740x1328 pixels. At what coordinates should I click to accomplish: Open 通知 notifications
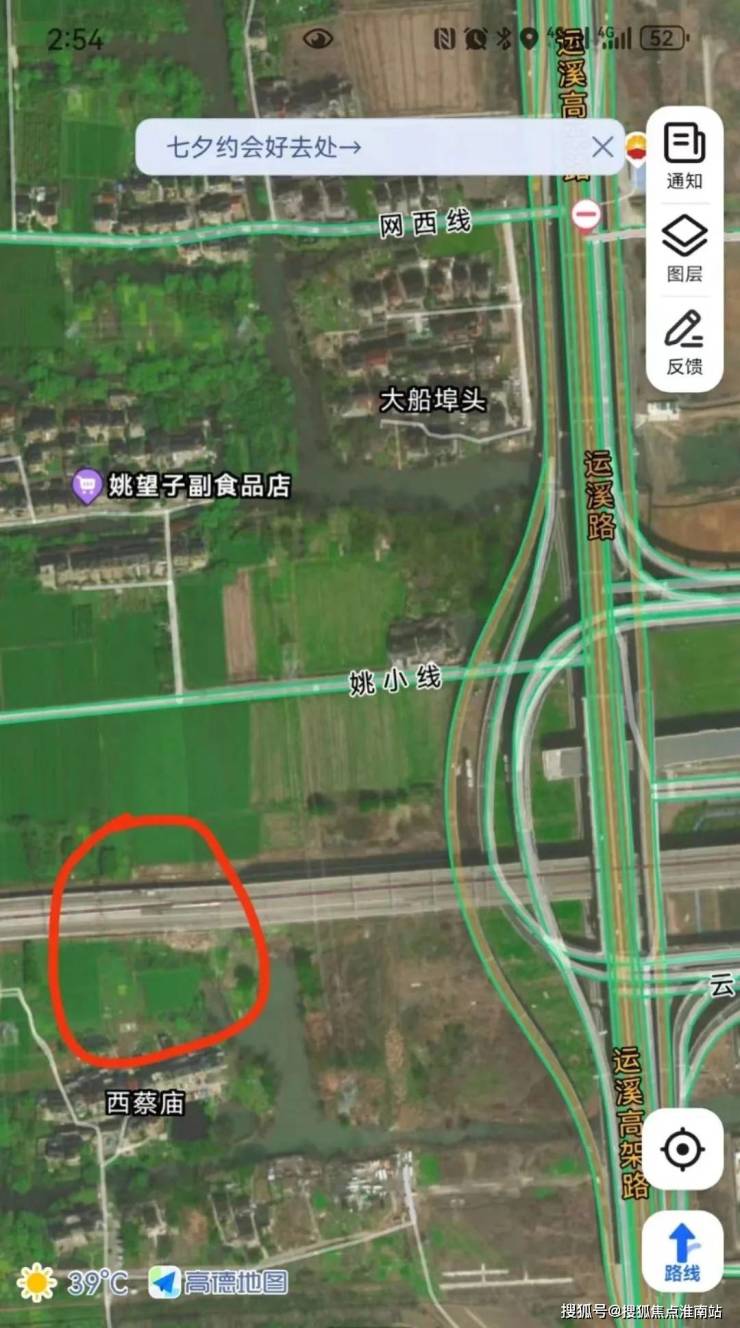coord(684,156)
